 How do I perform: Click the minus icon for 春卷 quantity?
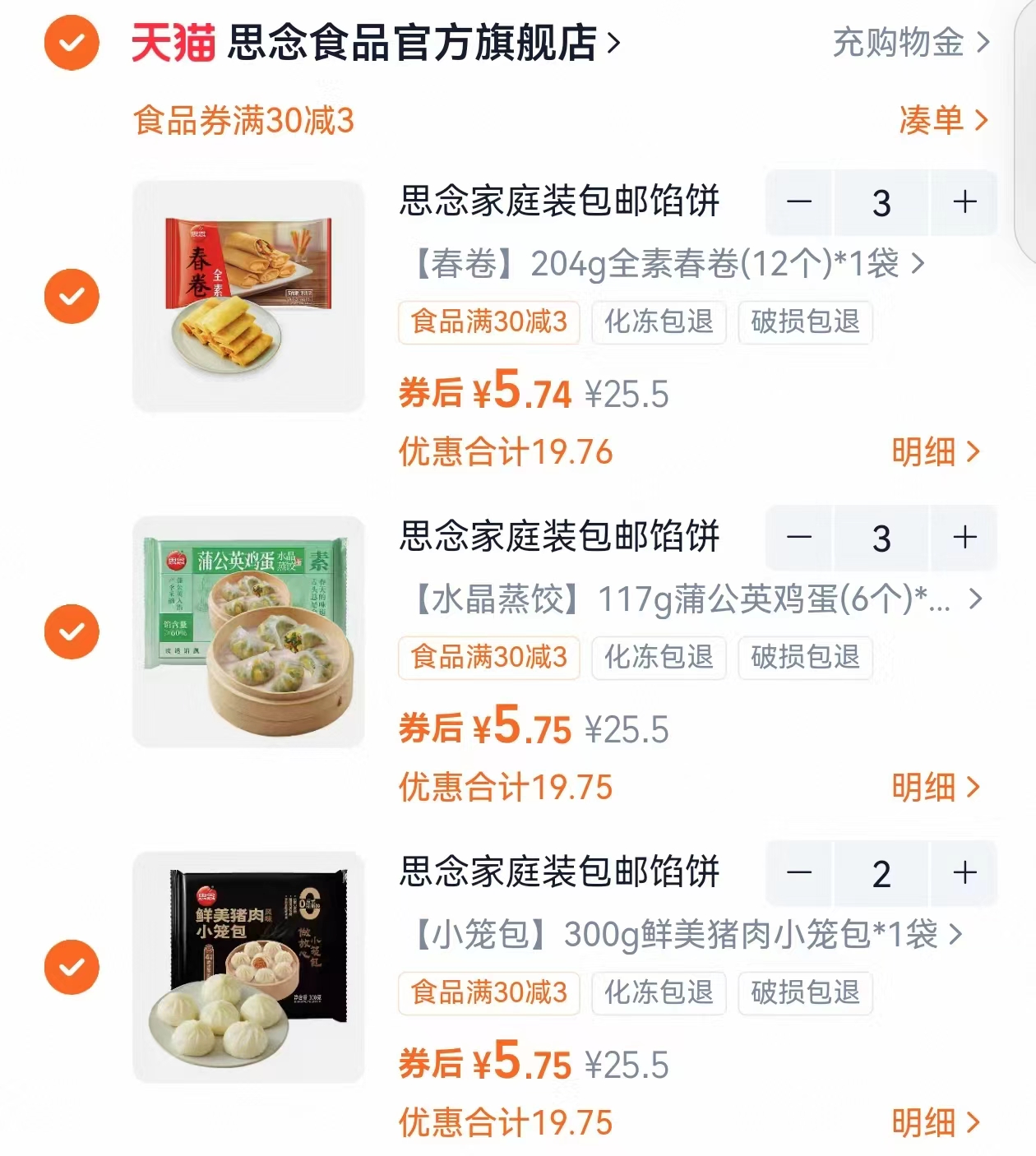802,203
